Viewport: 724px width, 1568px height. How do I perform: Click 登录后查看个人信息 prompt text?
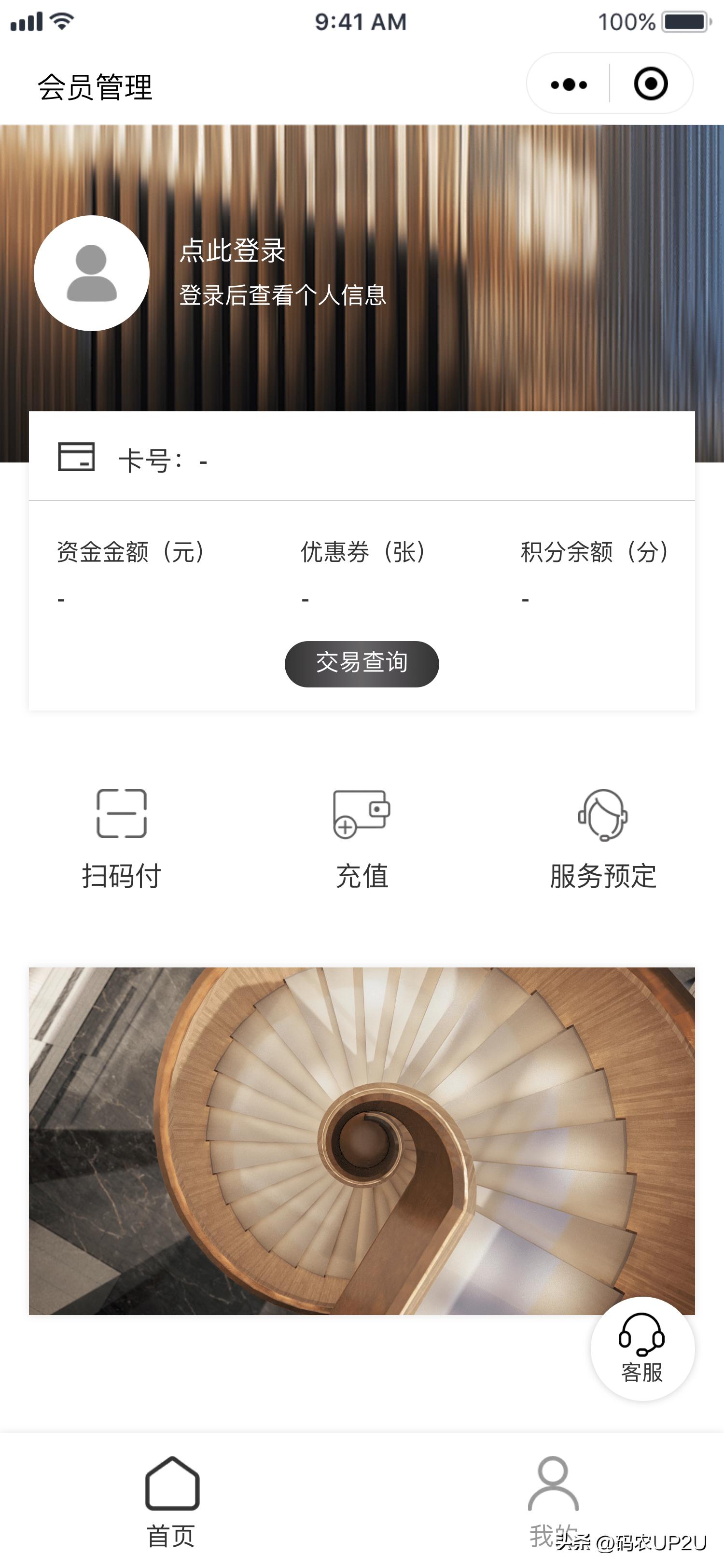[283, 296]
